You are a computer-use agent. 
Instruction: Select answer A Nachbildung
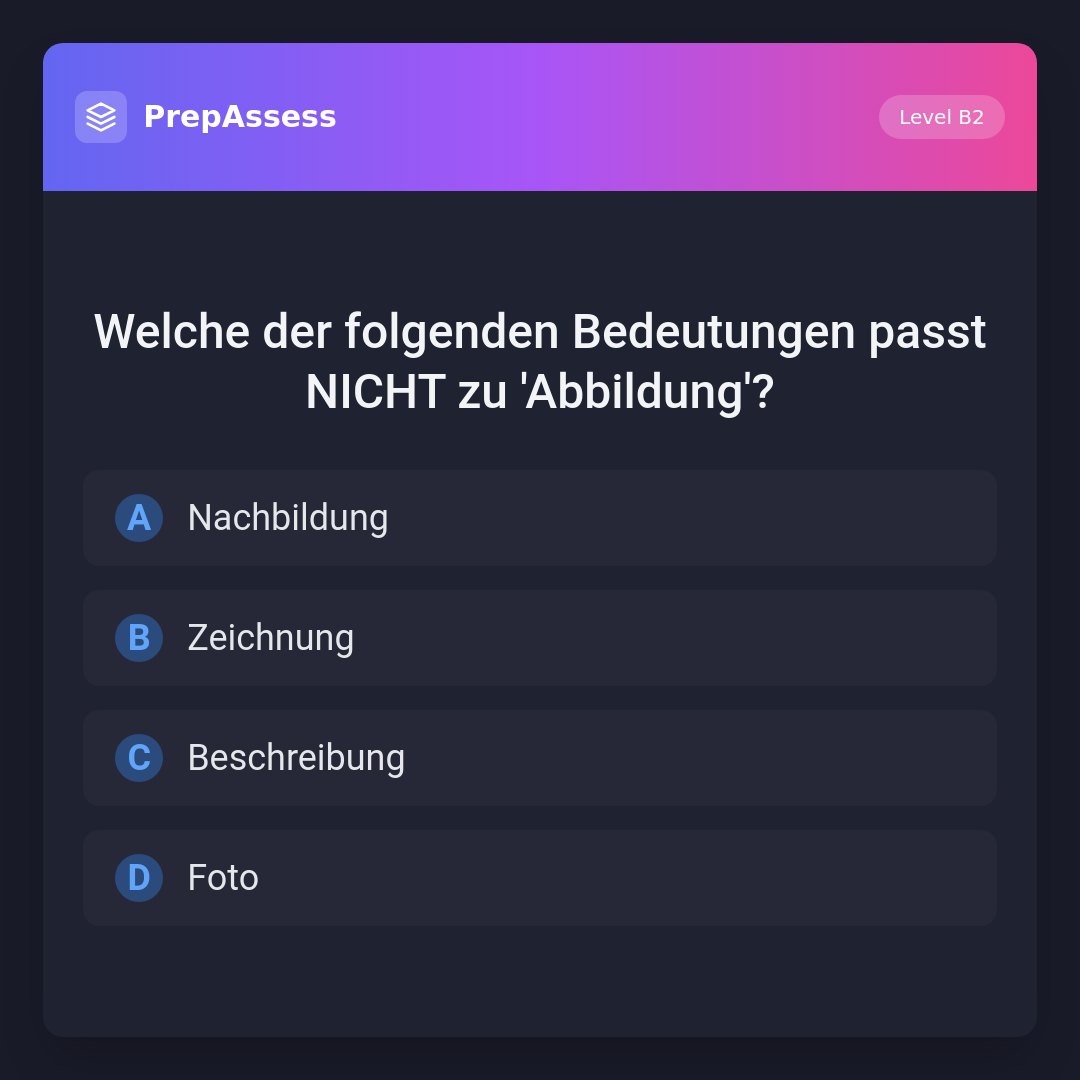coord(540,518)
